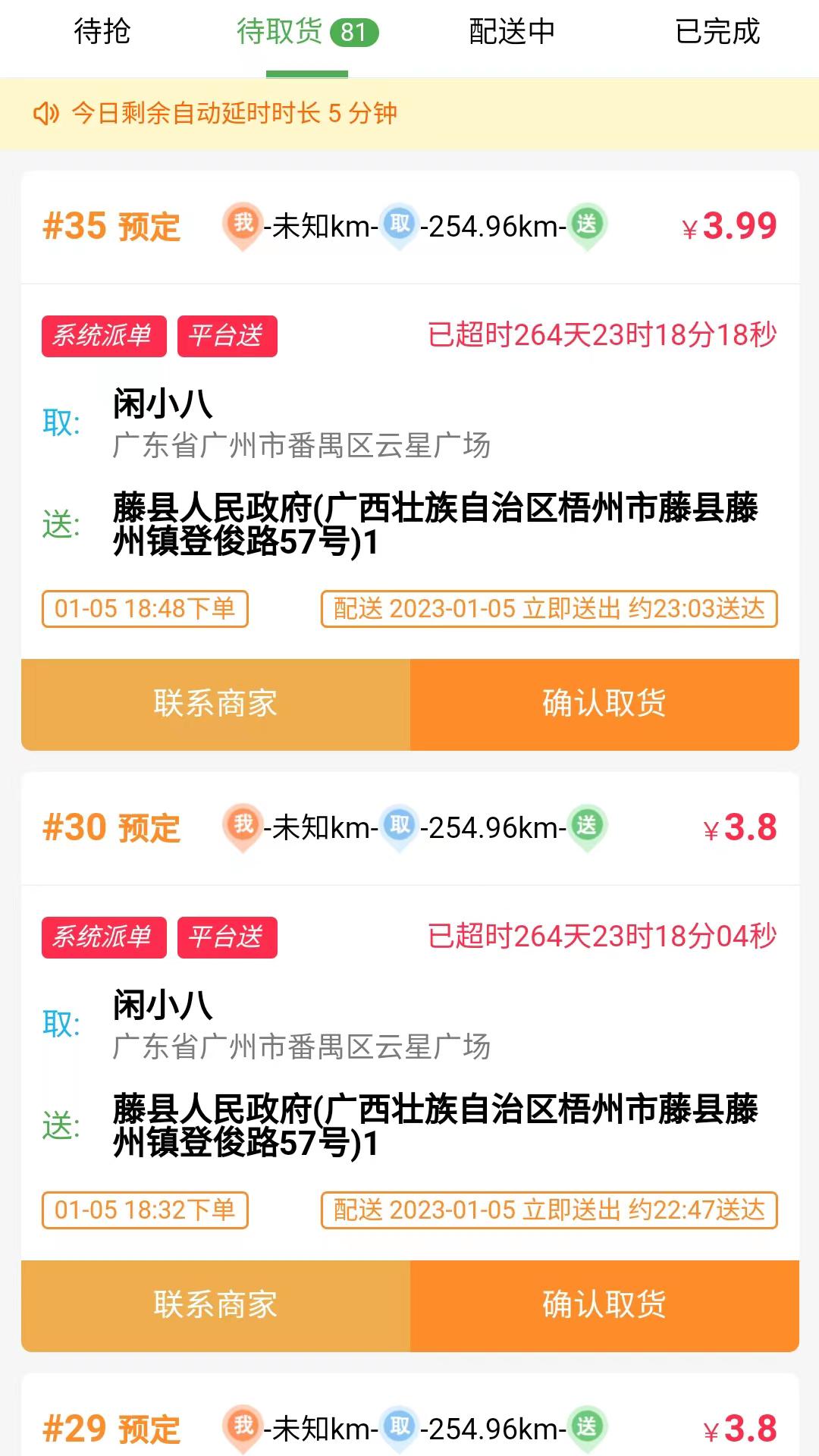Open order #29 card
Viewport: 819px width, 1456px height.
(409, 1427)
